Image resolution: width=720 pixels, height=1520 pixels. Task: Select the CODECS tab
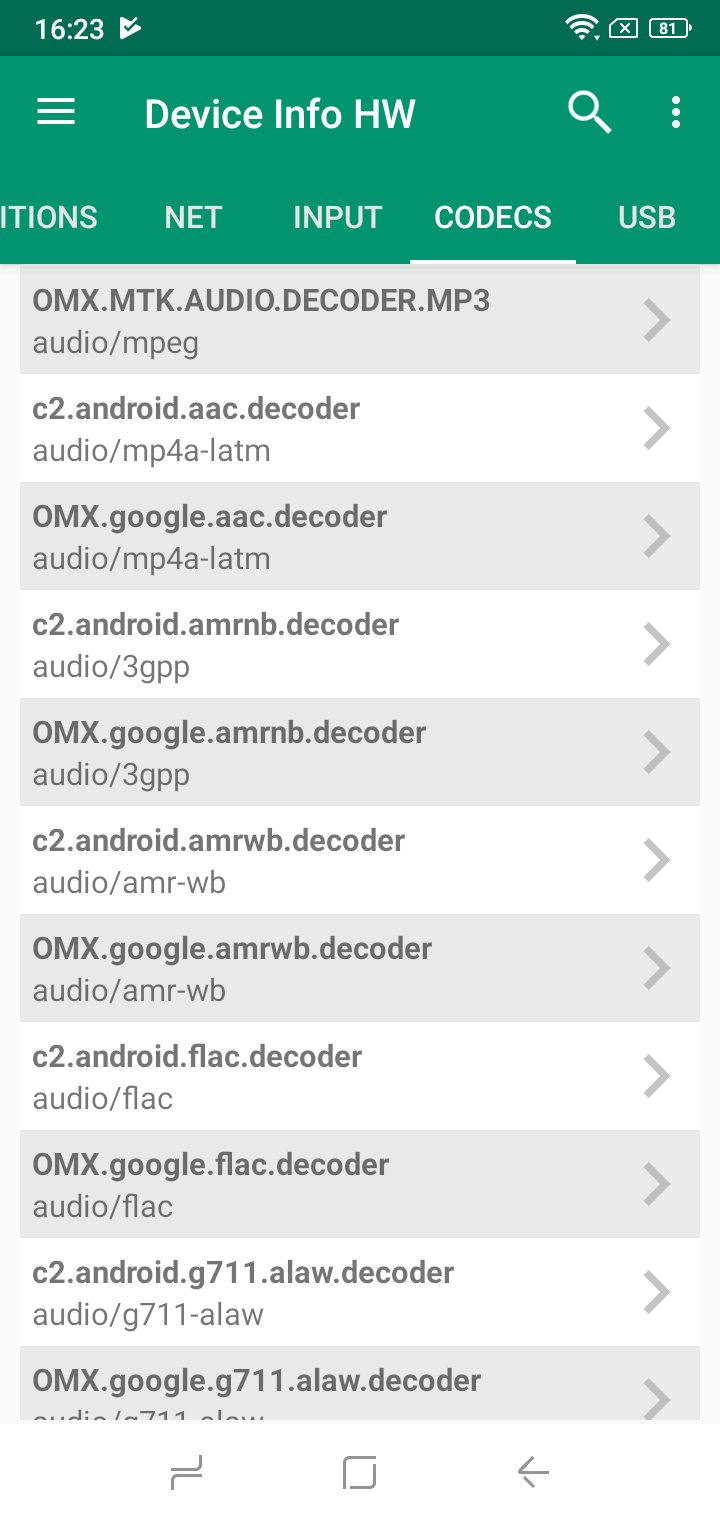pos(493,218)
